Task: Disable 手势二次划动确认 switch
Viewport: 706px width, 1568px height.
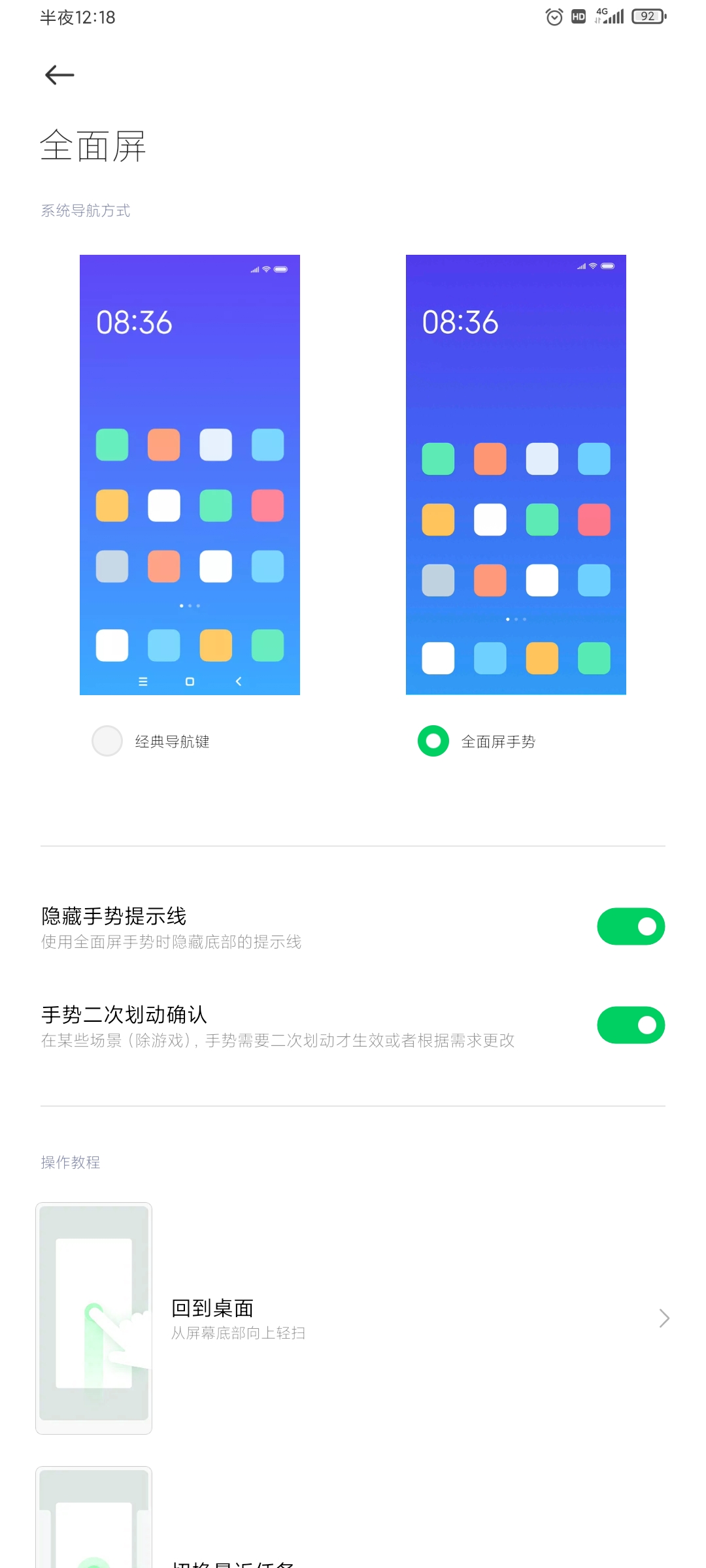Action: pos(631,1025)
